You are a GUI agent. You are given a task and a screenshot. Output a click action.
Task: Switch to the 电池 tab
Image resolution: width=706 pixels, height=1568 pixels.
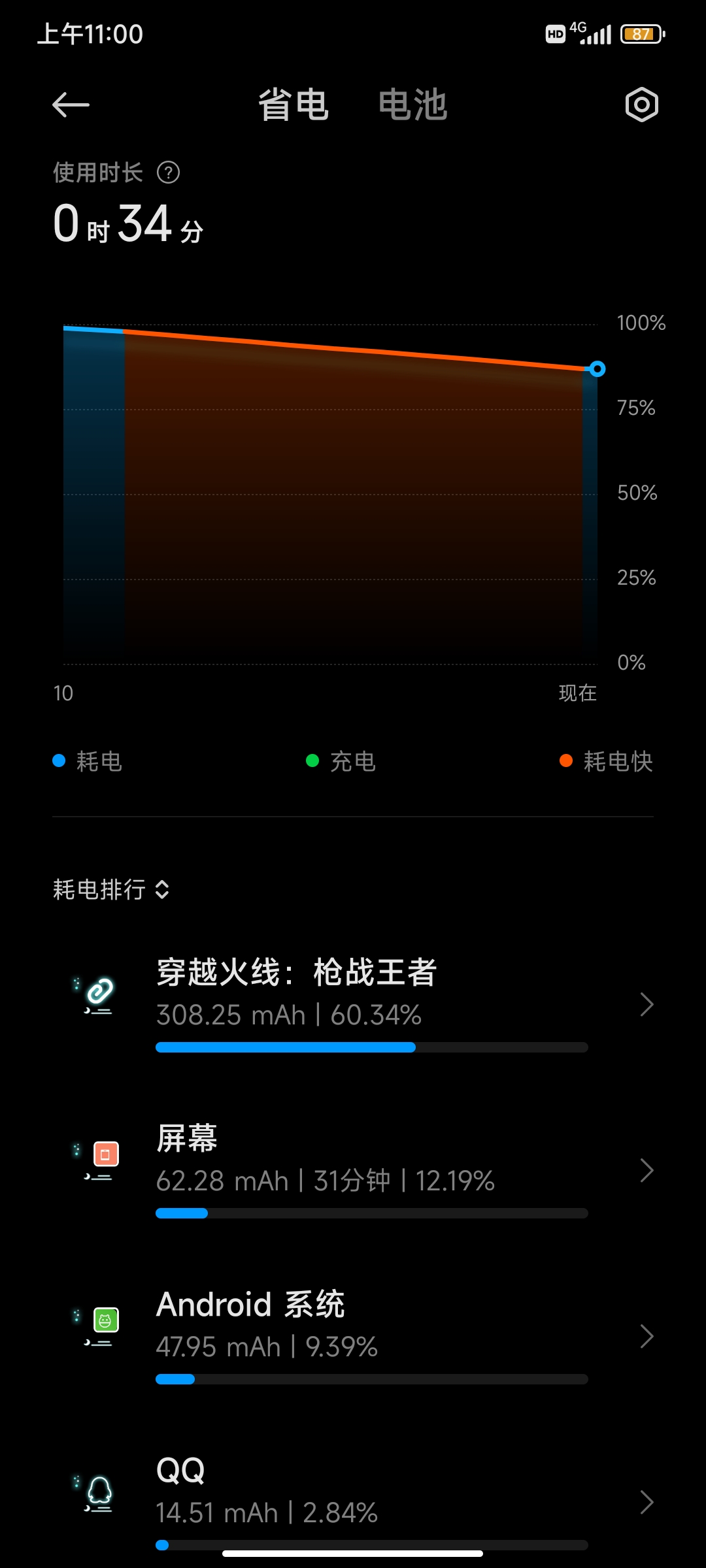tap(412, 105)
